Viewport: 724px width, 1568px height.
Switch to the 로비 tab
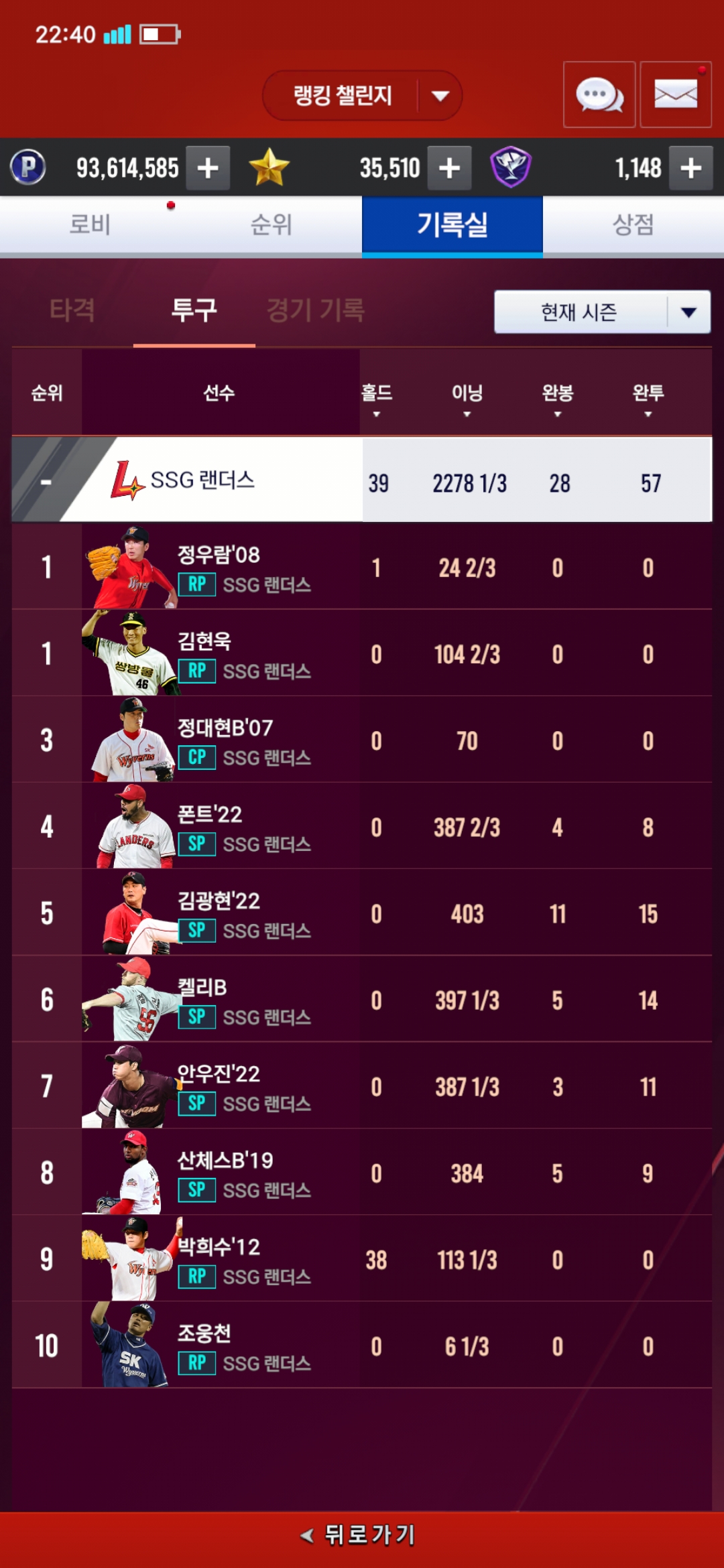(90, 224)
